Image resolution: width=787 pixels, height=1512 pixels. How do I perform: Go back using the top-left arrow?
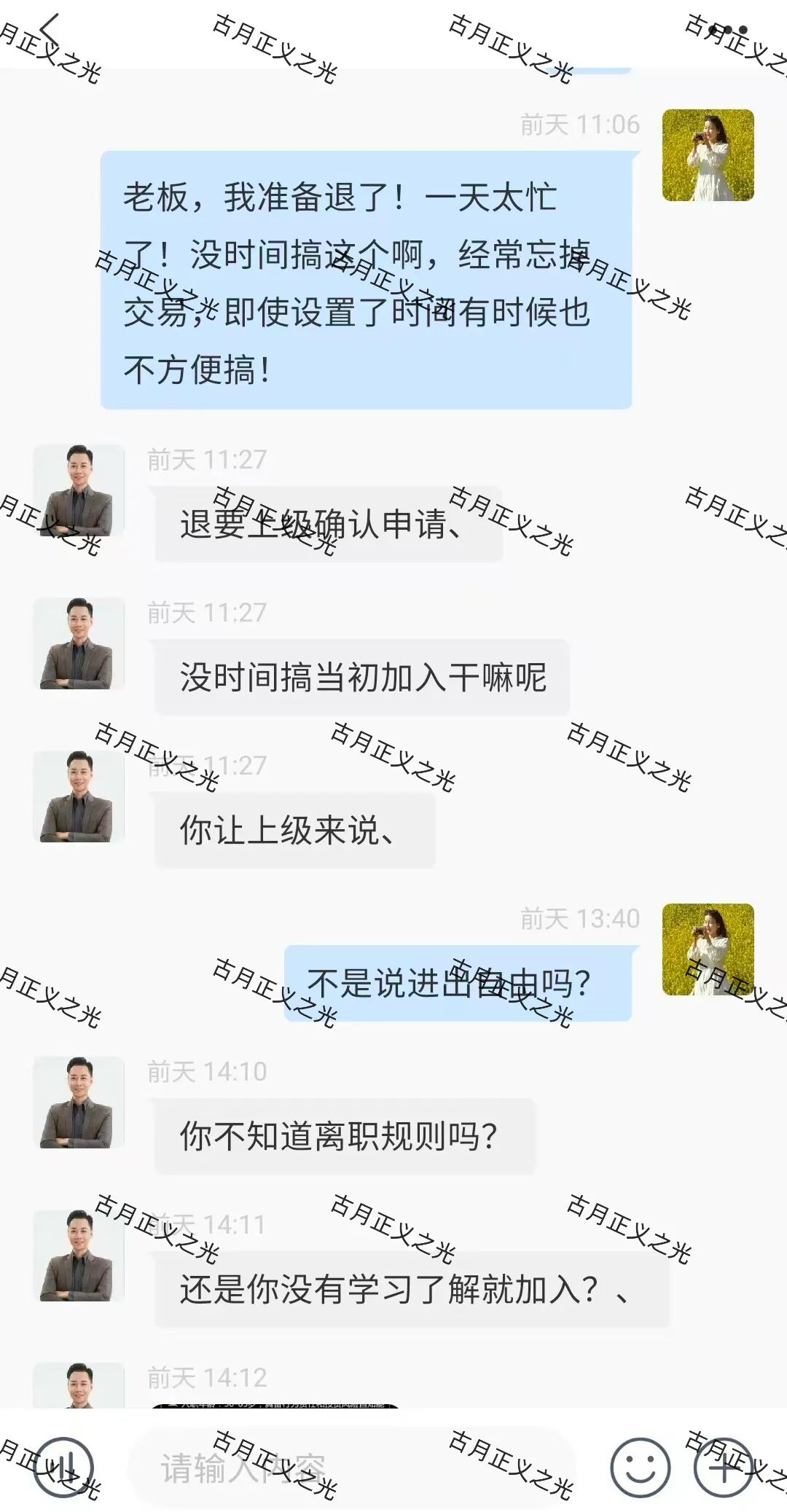click(50, 31)
